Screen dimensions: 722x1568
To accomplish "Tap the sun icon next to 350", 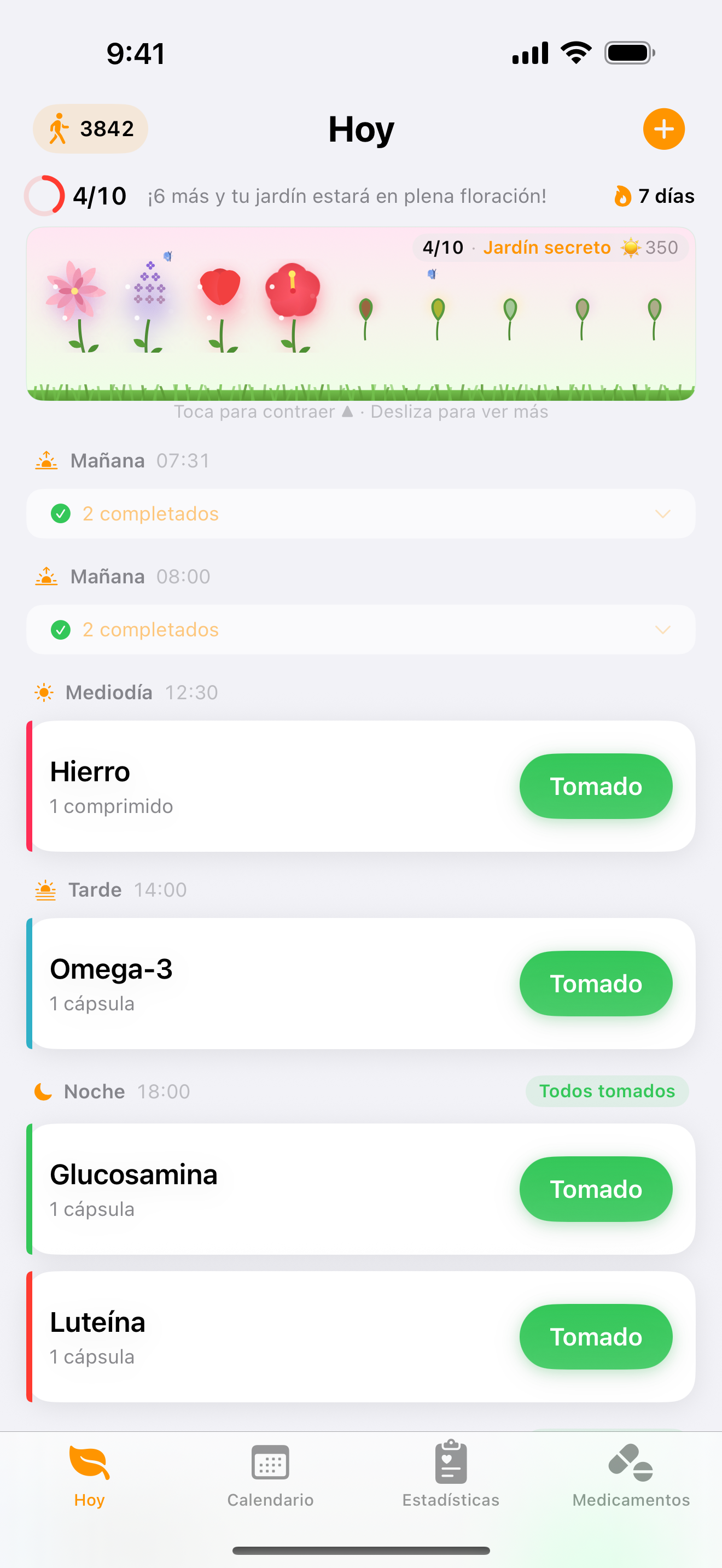I will [x=632, y=247].
